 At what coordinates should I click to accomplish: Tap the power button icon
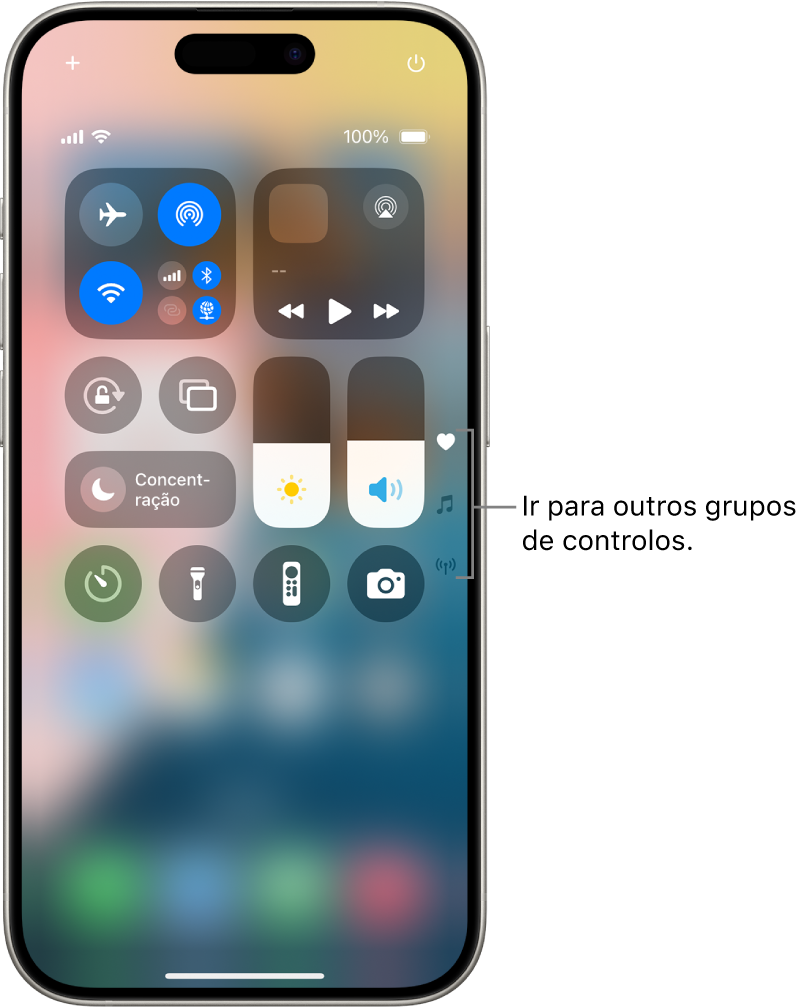coord(416,64)
